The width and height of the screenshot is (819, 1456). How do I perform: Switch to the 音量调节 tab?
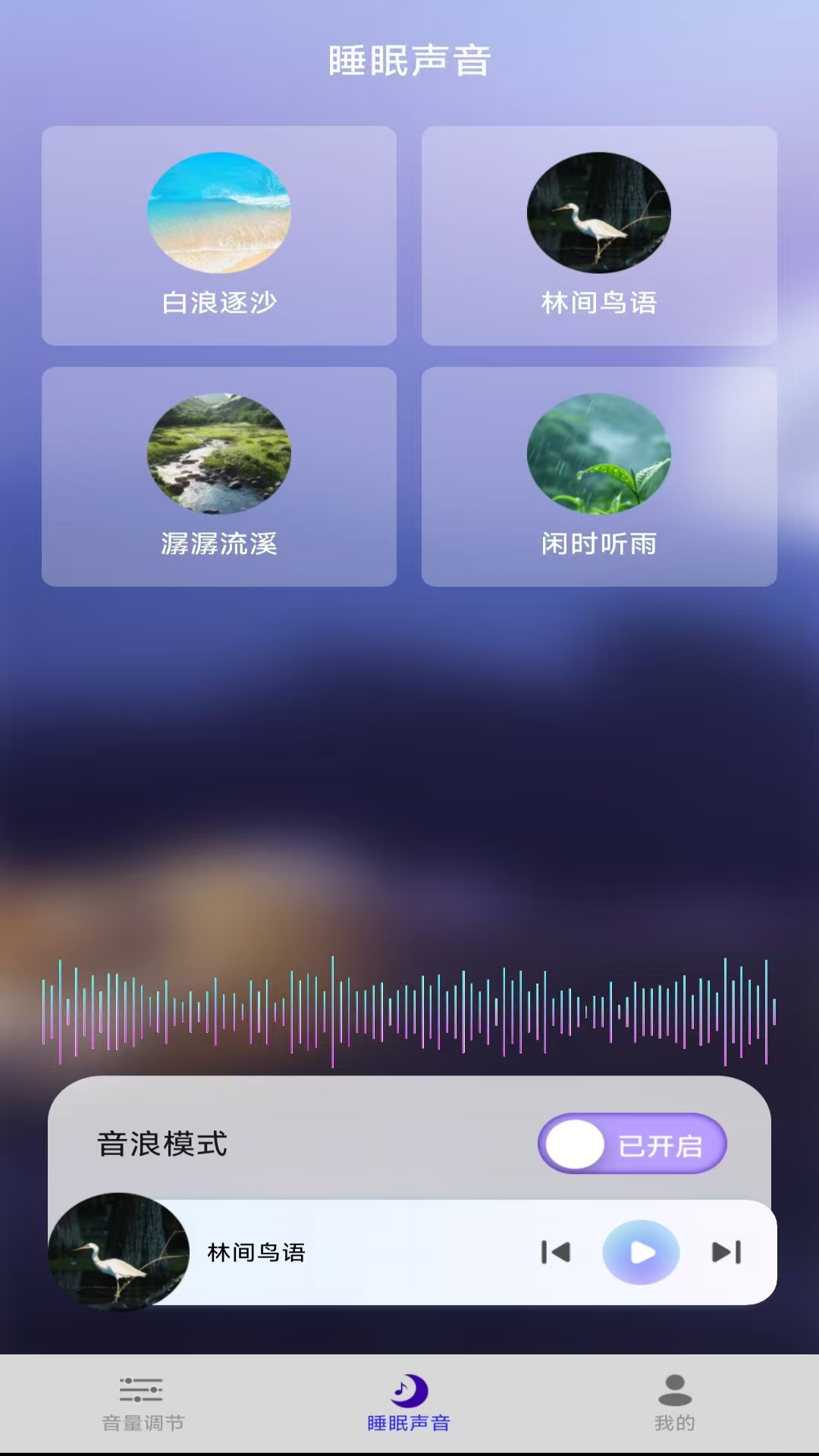143,1404
